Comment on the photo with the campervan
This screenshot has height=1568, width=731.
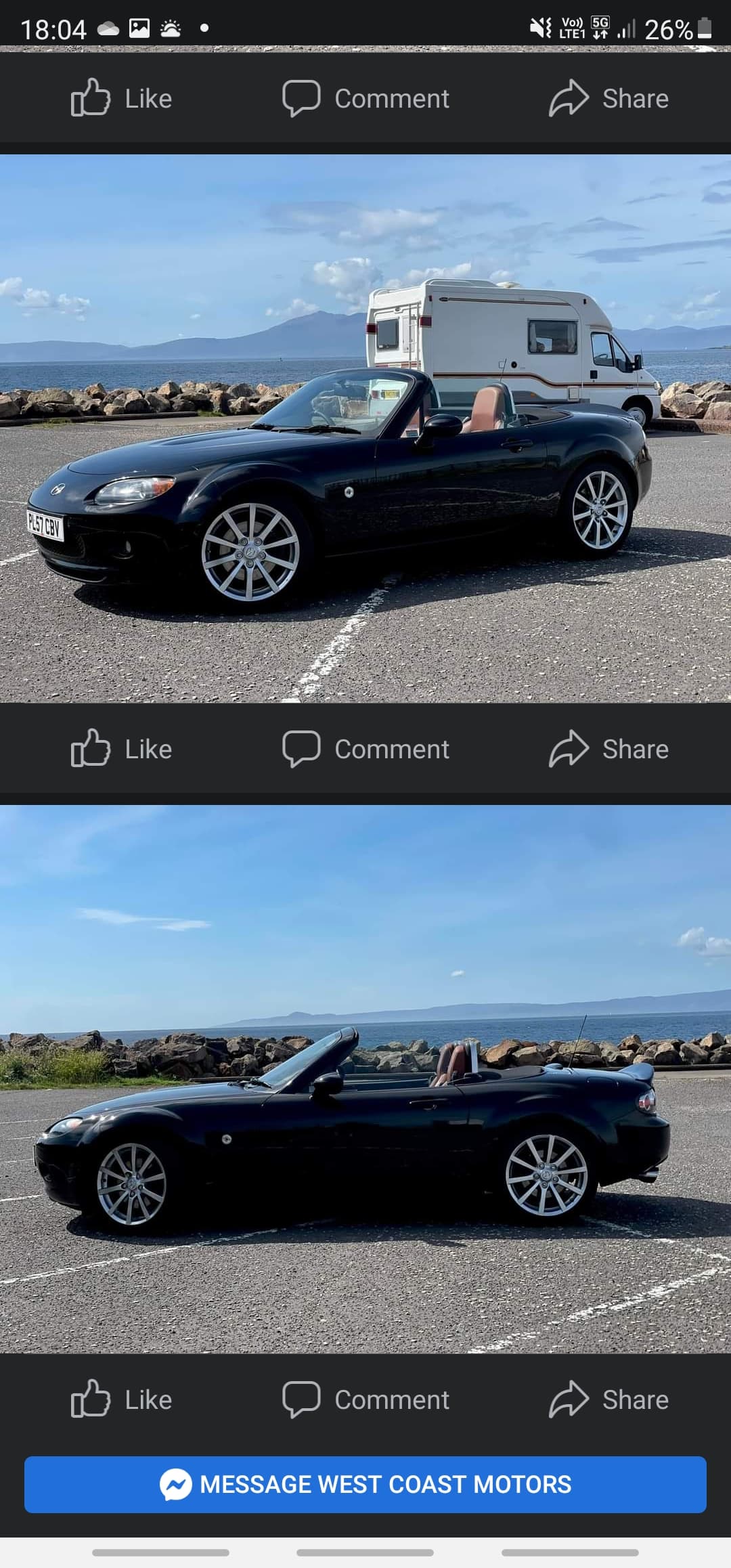[365, 749]
